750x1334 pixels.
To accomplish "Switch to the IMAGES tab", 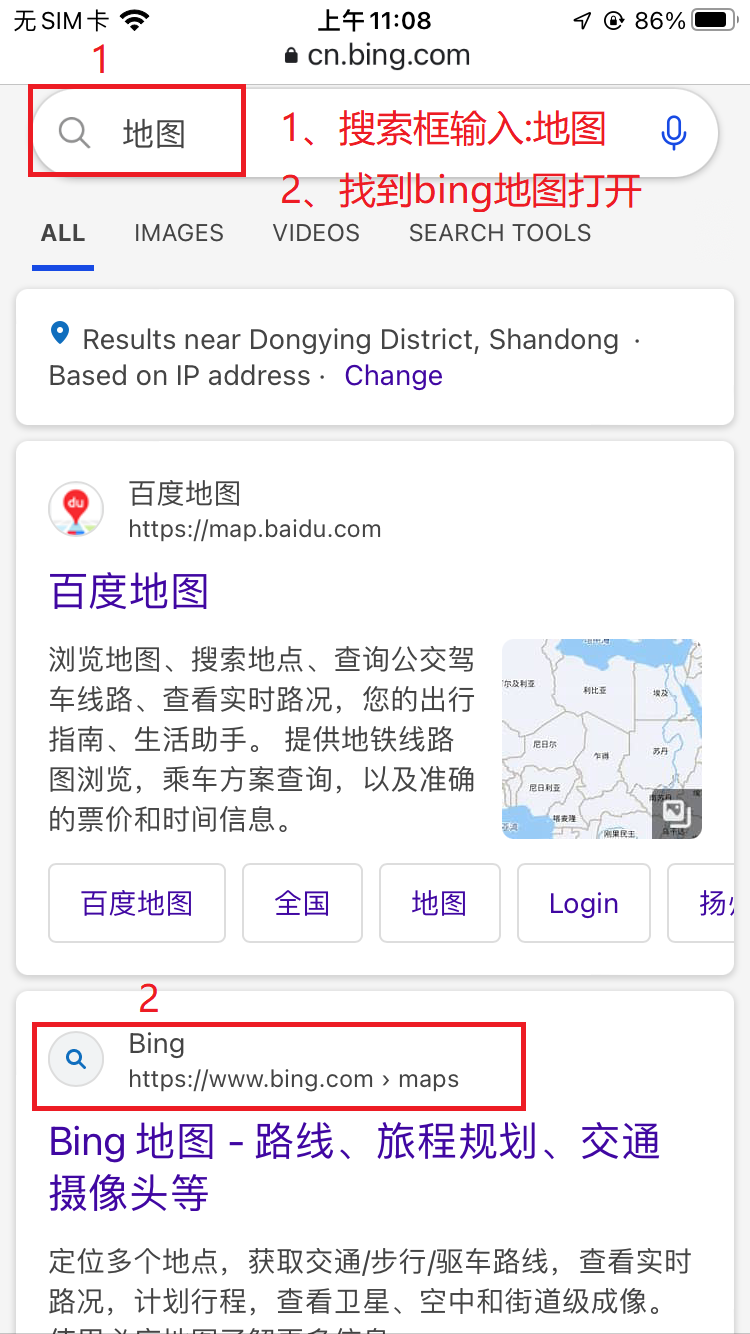I will pyautogui.click(x=179, y=233).
